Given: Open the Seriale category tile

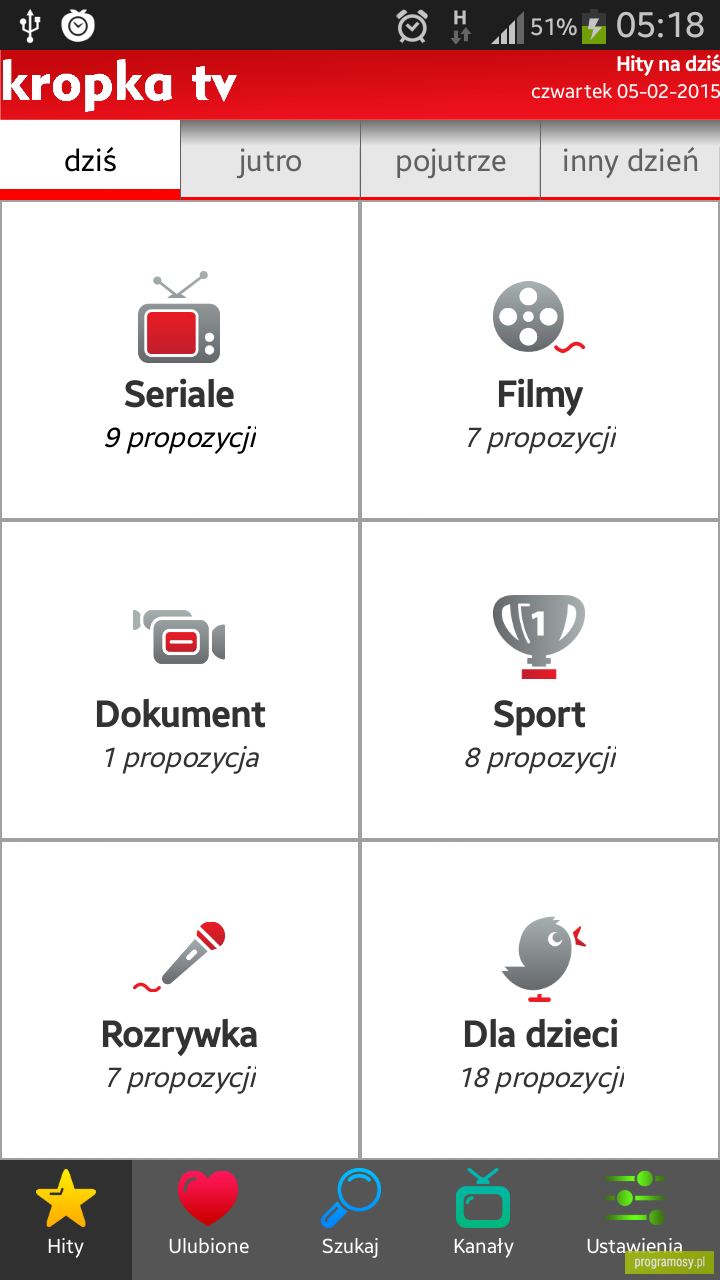Looking at the screenshot, I should (x=180, y=360).
